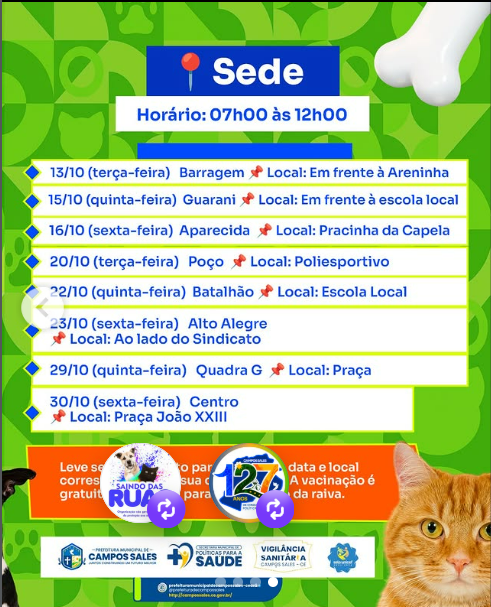This screenshot has height=607, width=491.
Task: Go back to the previous carousel image
Action: coord(42,308)
